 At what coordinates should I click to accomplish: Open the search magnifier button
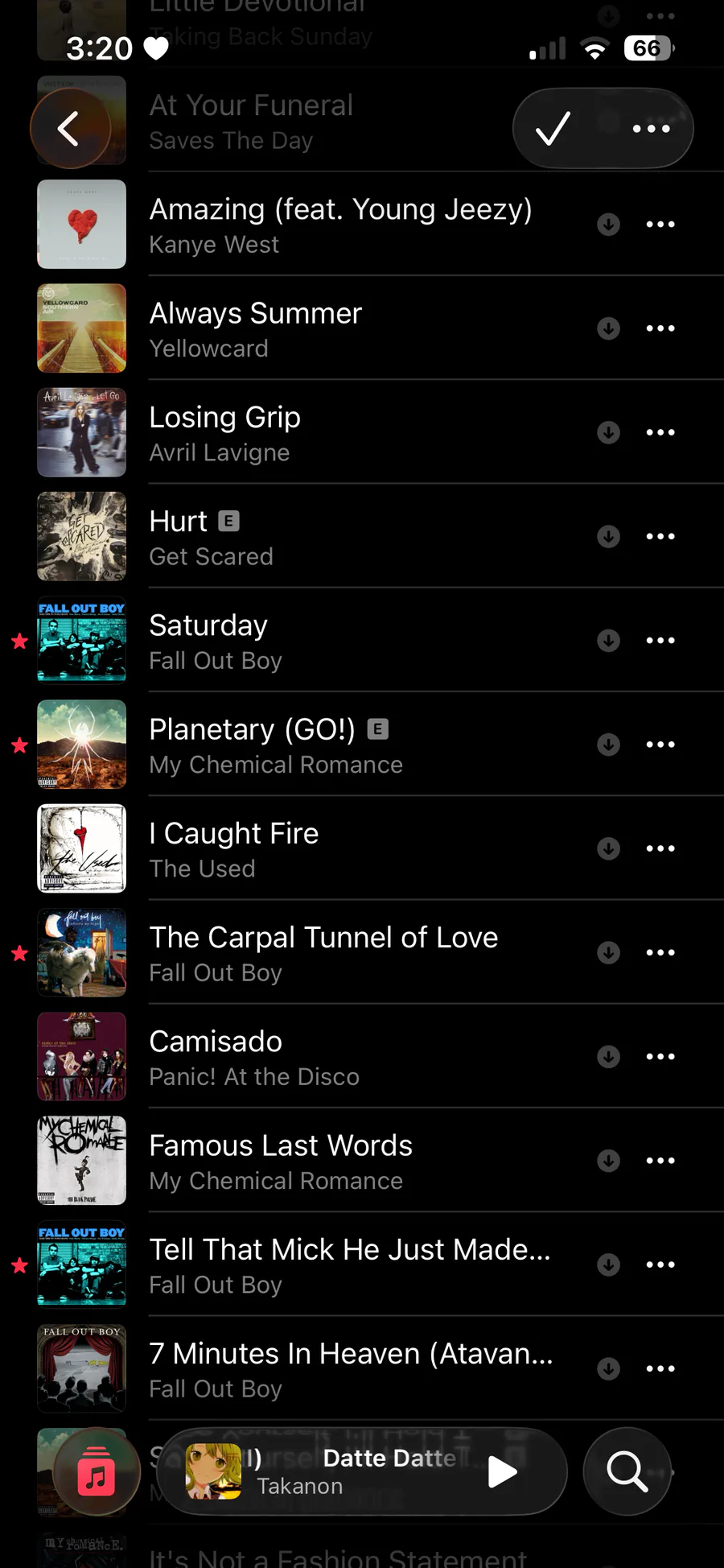pyautogui.click(x=627, y=1472)
